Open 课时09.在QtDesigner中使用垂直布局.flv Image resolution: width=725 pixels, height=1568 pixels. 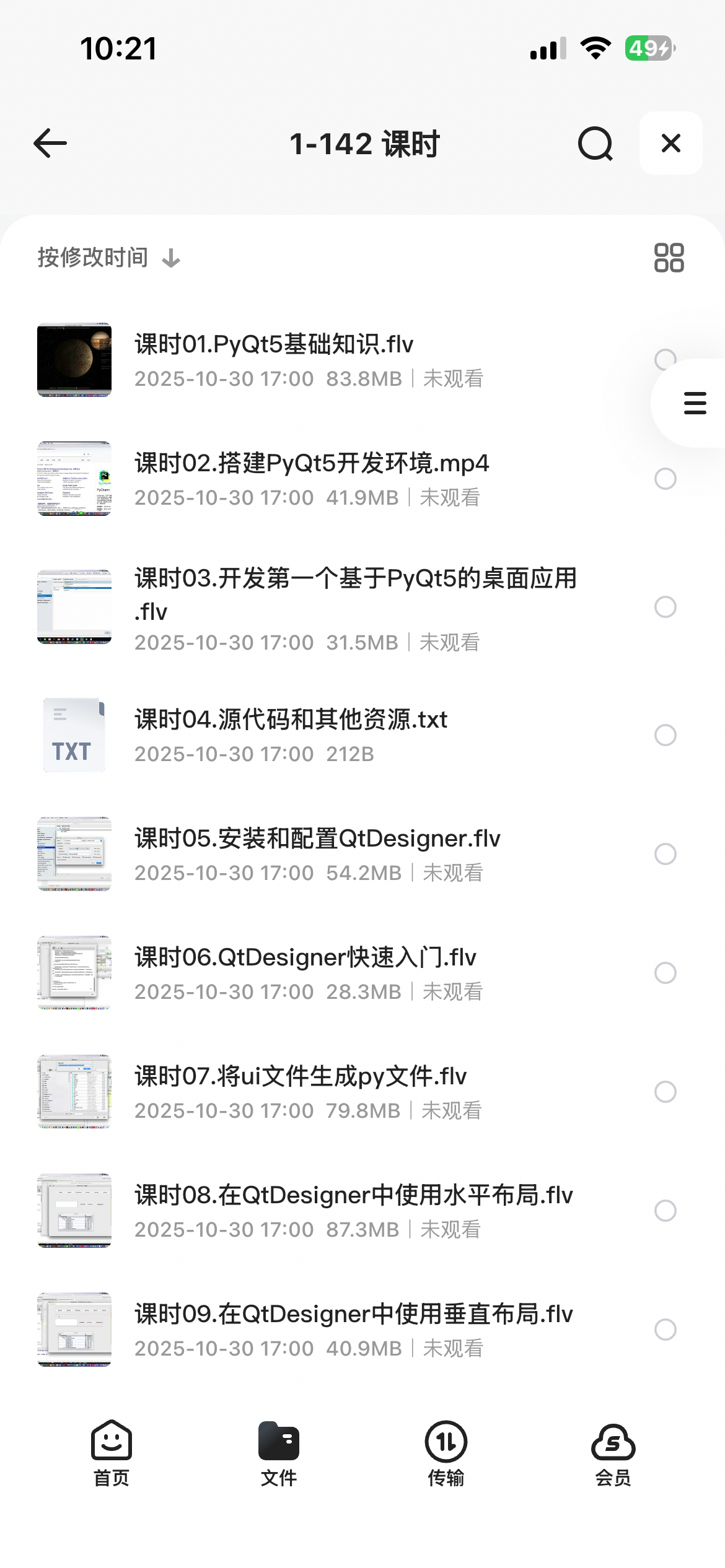[353, 1315]
